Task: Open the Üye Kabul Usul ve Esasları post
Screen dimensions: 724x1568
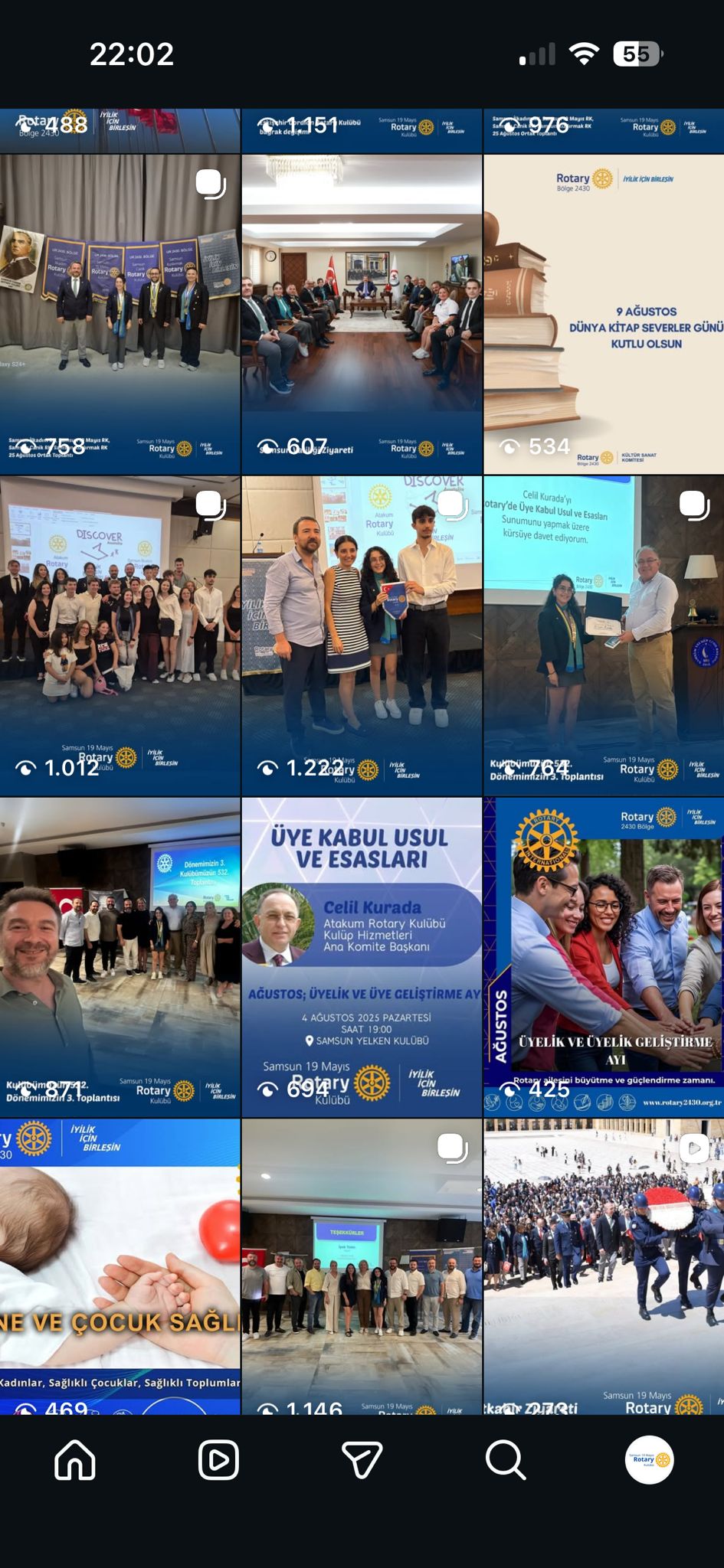Action: click(x=362, y=957)
